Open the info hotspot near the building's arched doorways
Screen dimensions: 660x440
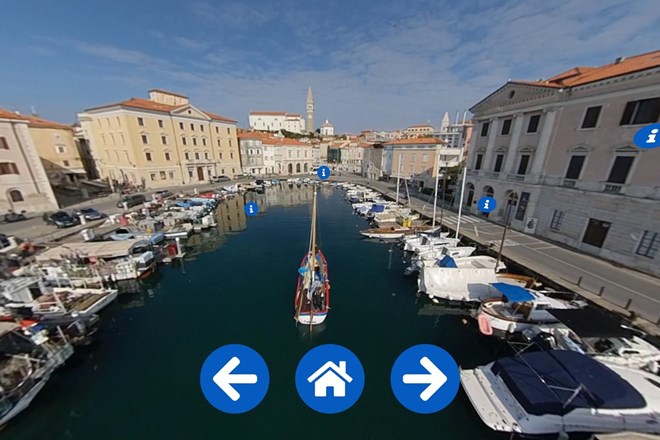(x=486, y=204)
